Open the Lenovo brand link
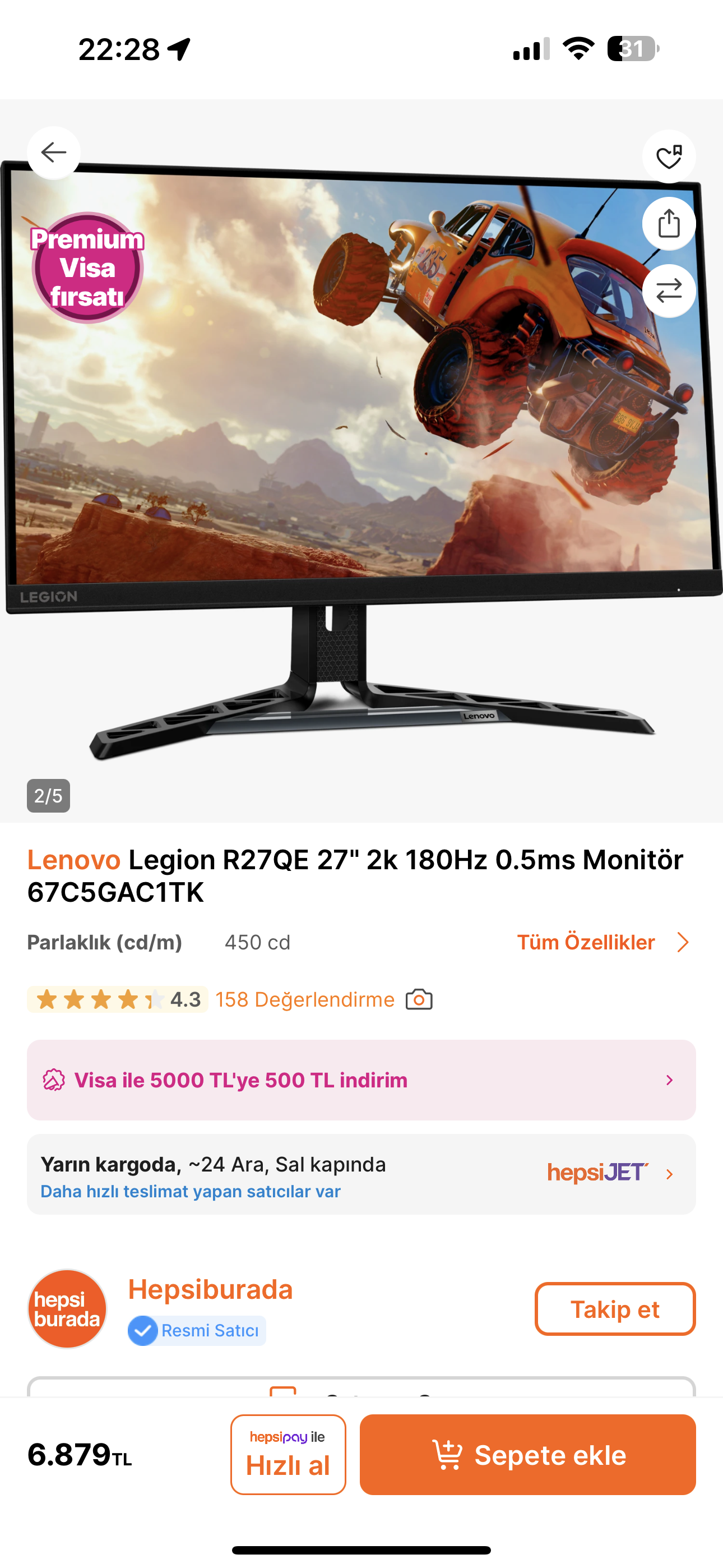This screenshot has height=1568, width=723. (x=73, y=860)
